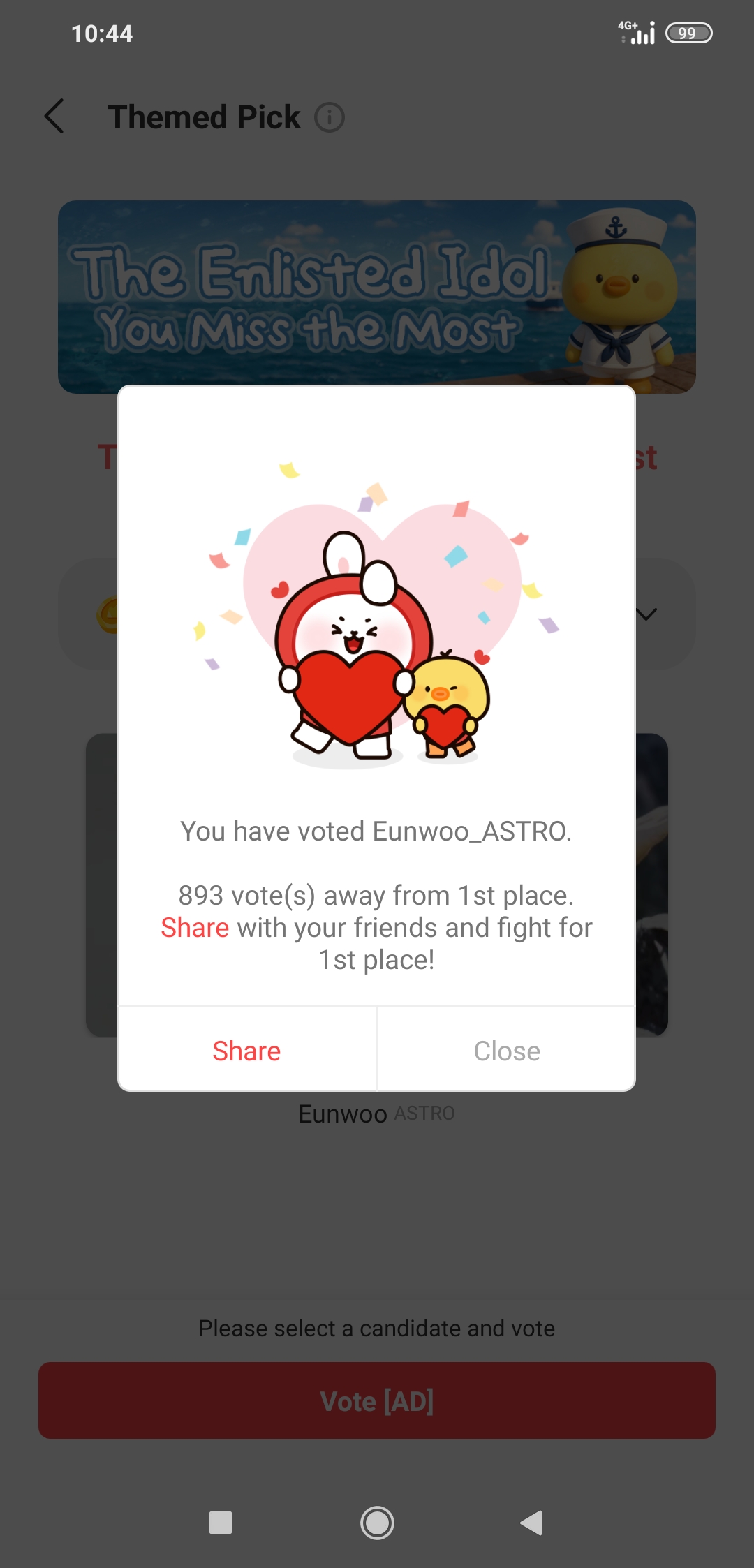The width and height of the screenshot is (754, 1568).
Task: Tap the system home button
Action: (x=377, y=1523)
